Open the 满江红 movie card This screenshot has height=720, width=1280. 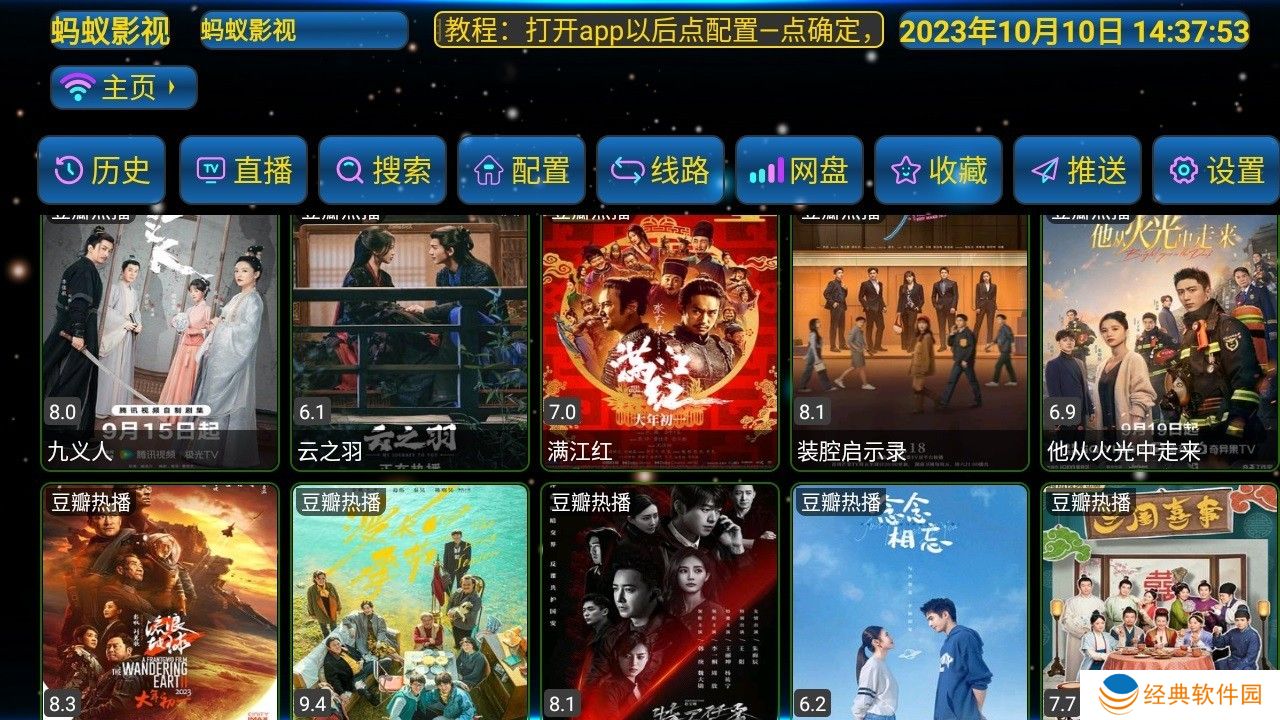pyautogui.click(x=660, y=340)
